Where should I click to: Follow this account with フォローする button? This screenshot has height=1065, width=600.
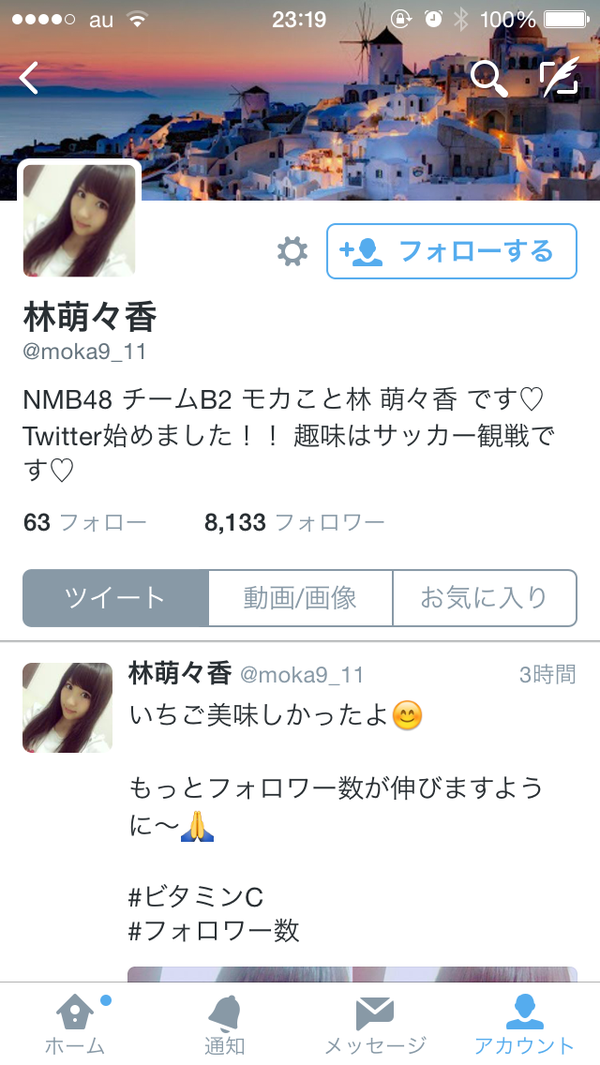tap(452, 251)
